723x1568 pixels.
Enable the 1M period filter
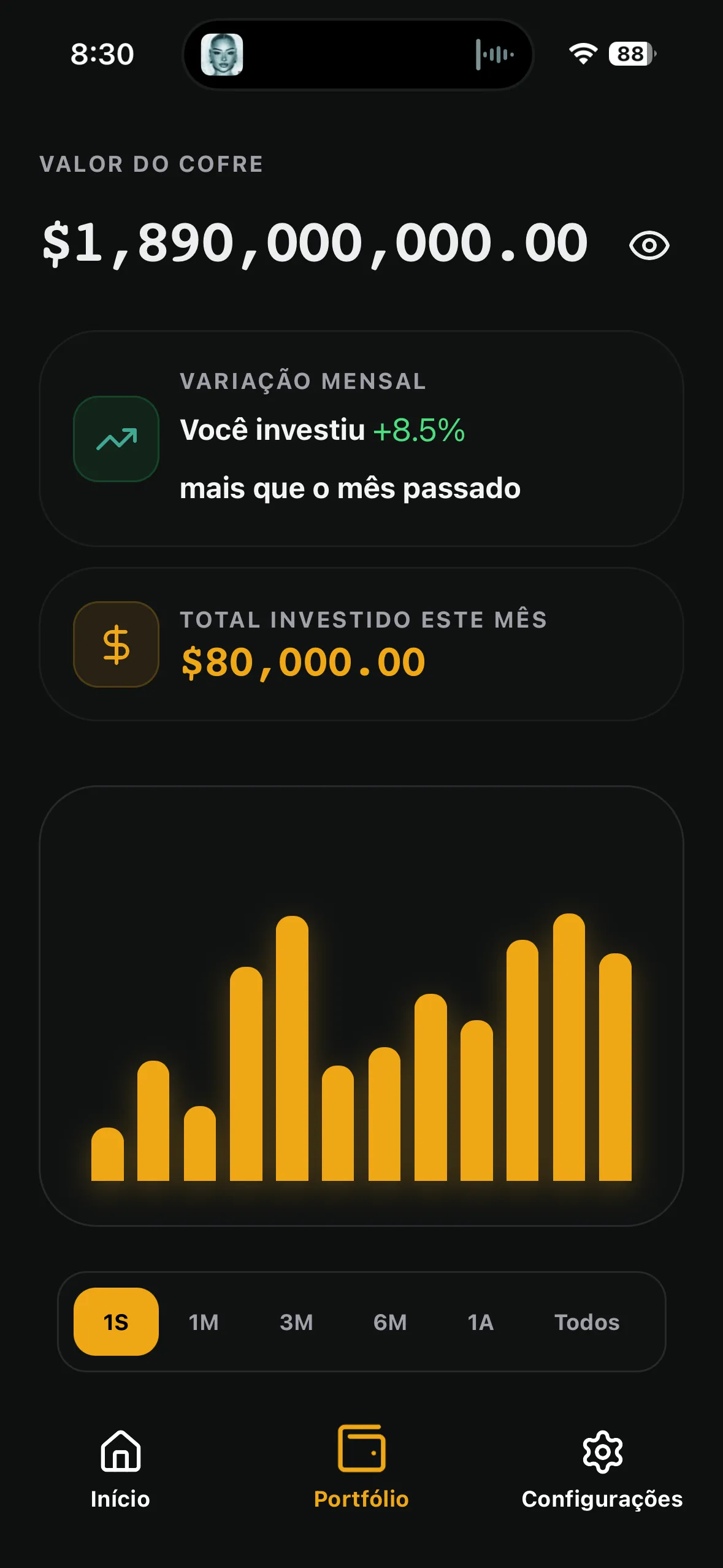click(x=204, y=1323)
